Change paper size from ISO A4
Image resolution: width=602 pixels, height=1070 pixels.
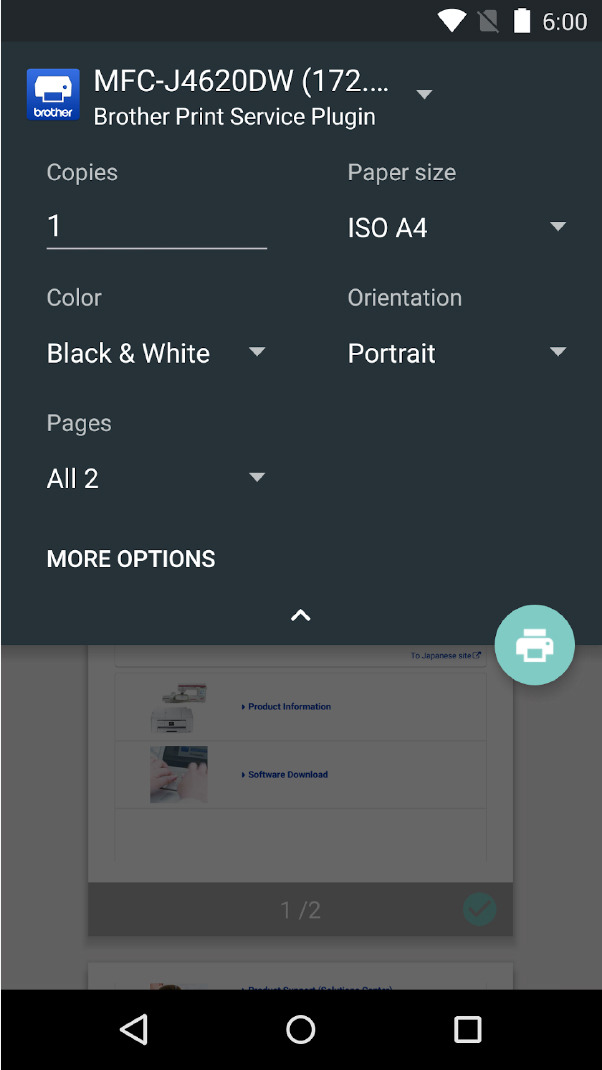(x=456, y=228)
